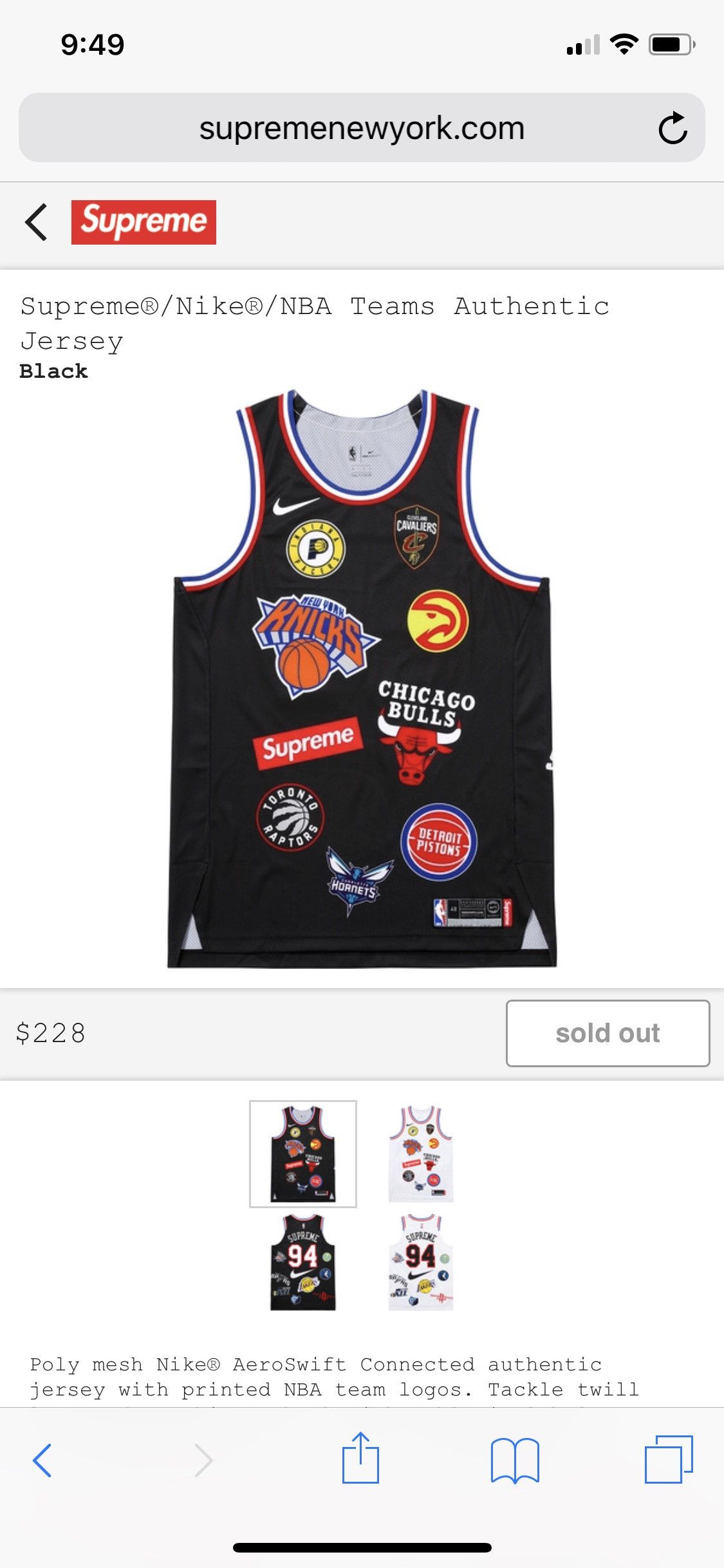View the black jersey back with number 94
Screen dimensions: 724x1568
click(x=303, y=1262)
